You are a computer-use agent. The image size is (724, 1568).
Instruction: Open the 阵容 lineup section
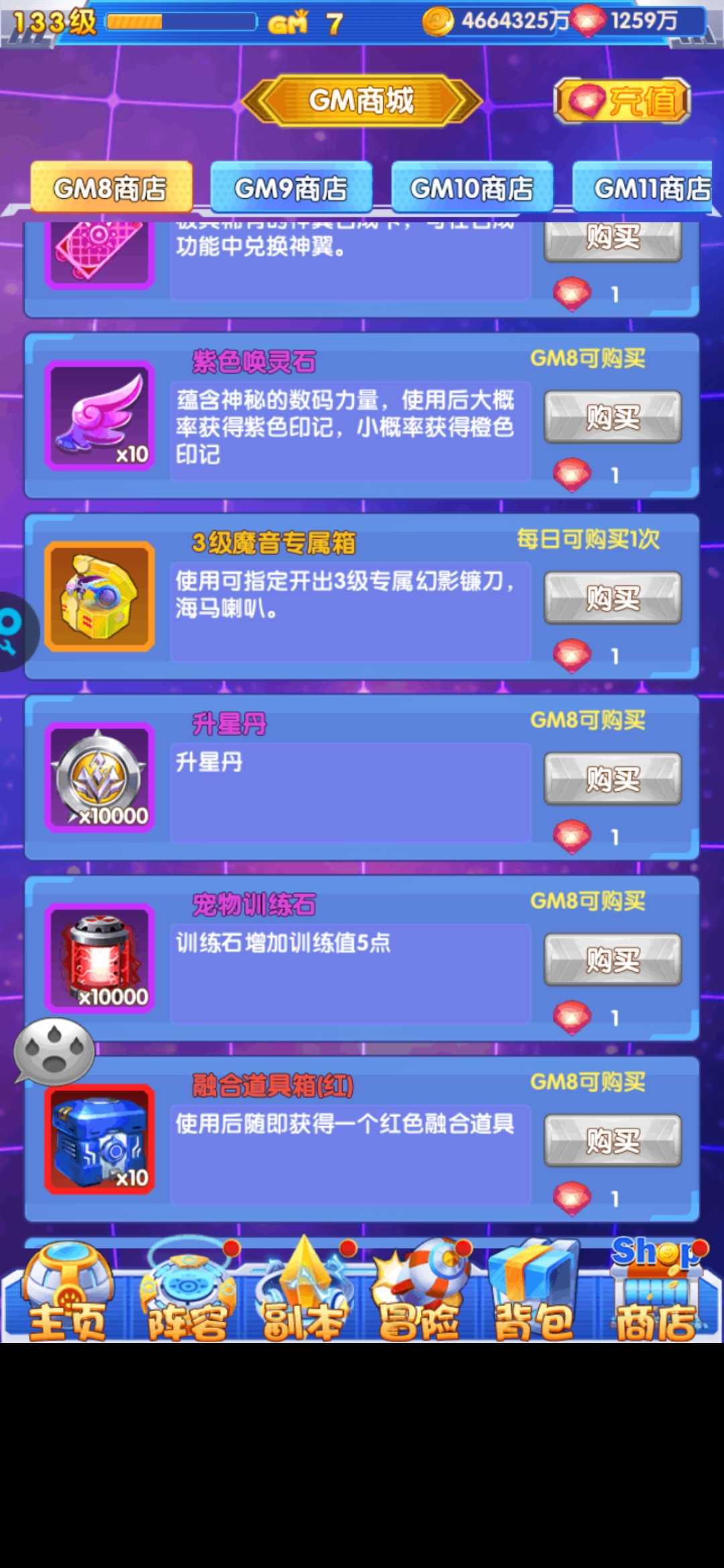click(x=188, y=1293)
